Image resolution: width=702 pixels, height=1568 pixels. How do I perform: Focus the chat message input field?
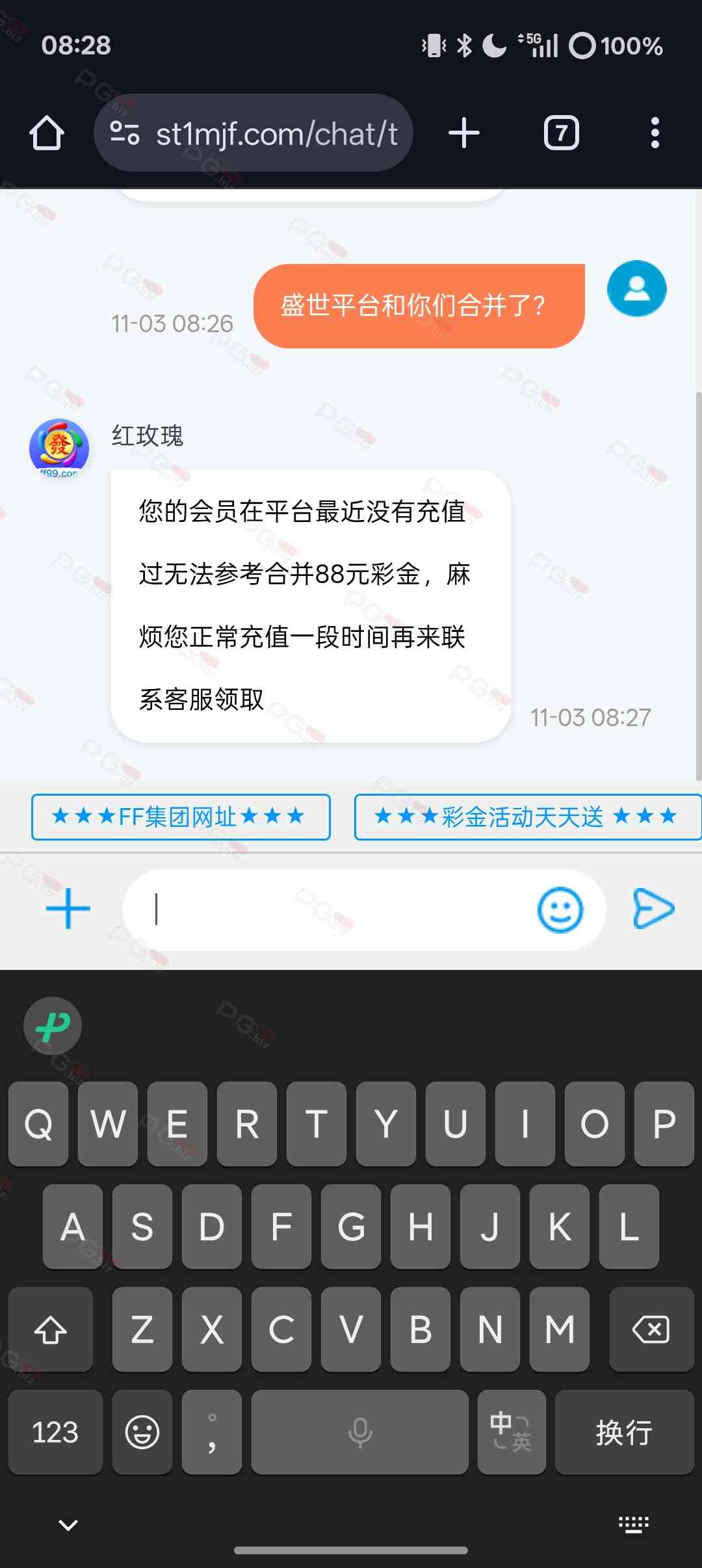tap(338, 909)
